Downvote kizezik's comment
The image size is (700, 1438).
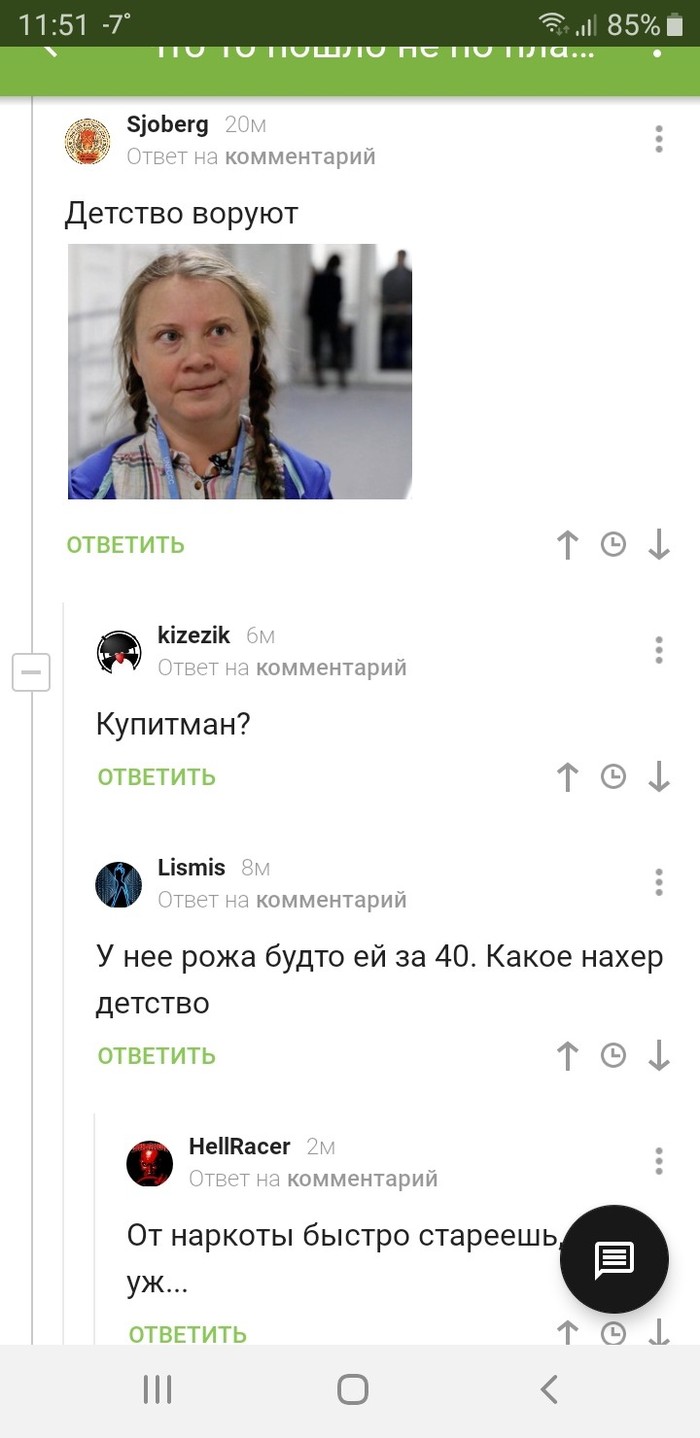click(658, 777)
